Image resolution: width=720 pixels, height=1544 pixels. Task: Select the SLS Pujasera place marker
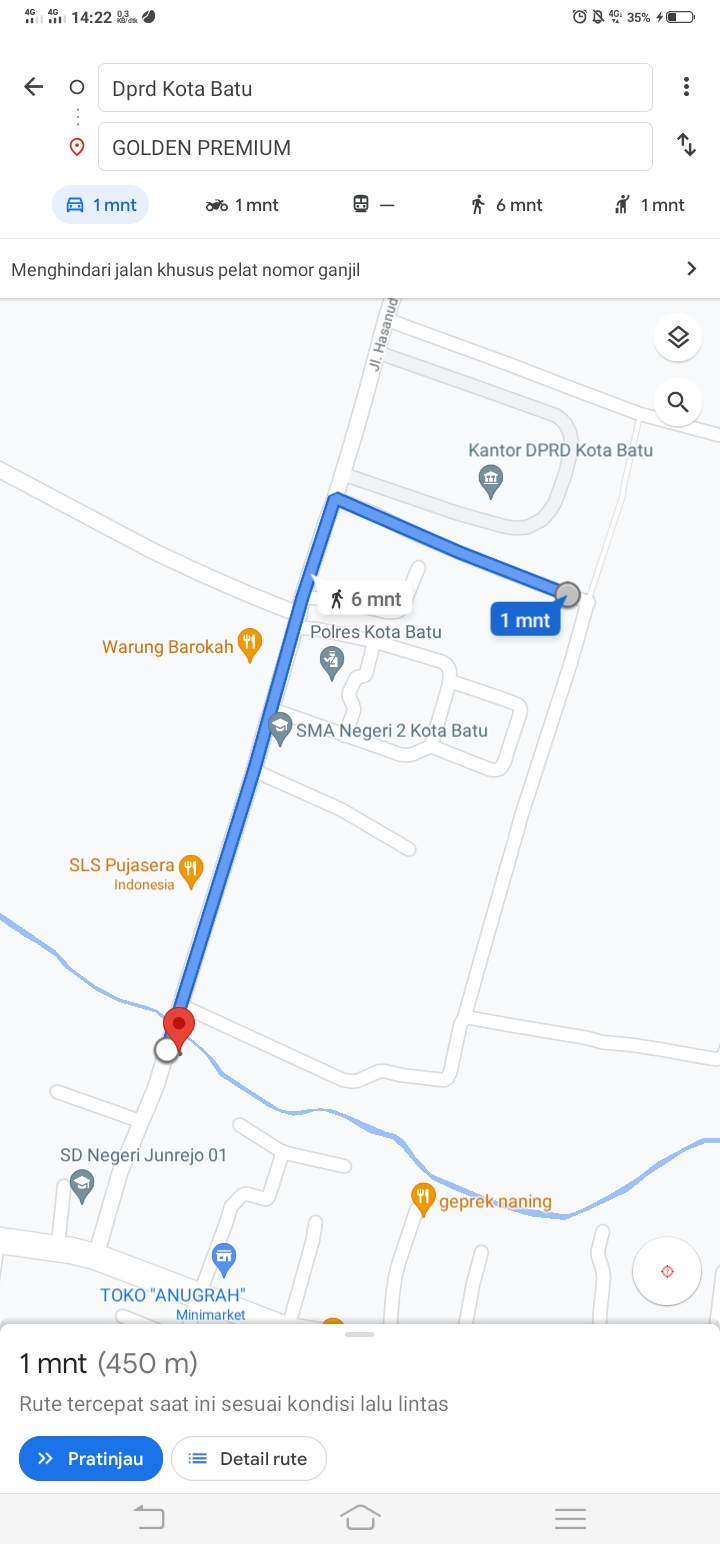(x=190, y=868)
